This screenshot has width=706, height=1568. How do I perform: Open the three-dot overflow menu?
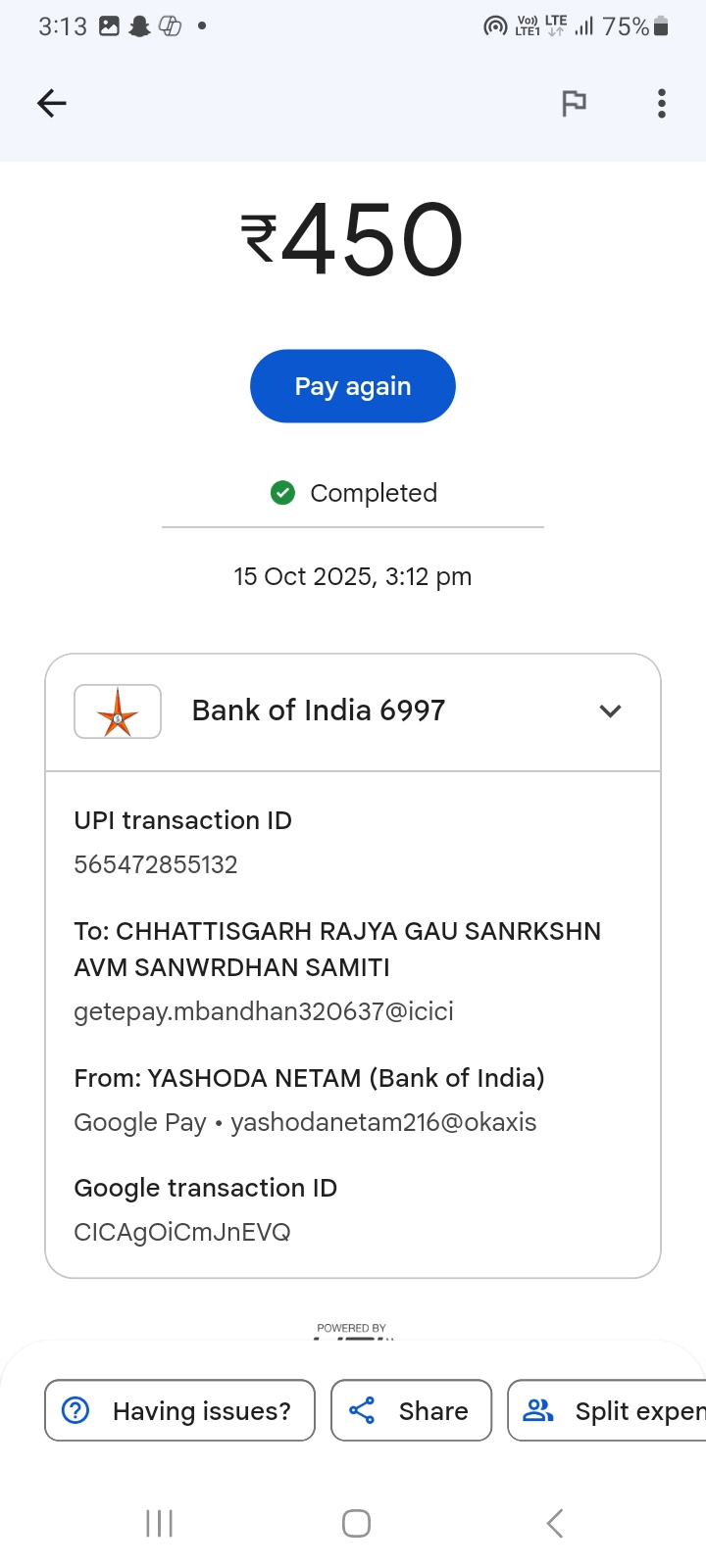[x=662, y=103]
